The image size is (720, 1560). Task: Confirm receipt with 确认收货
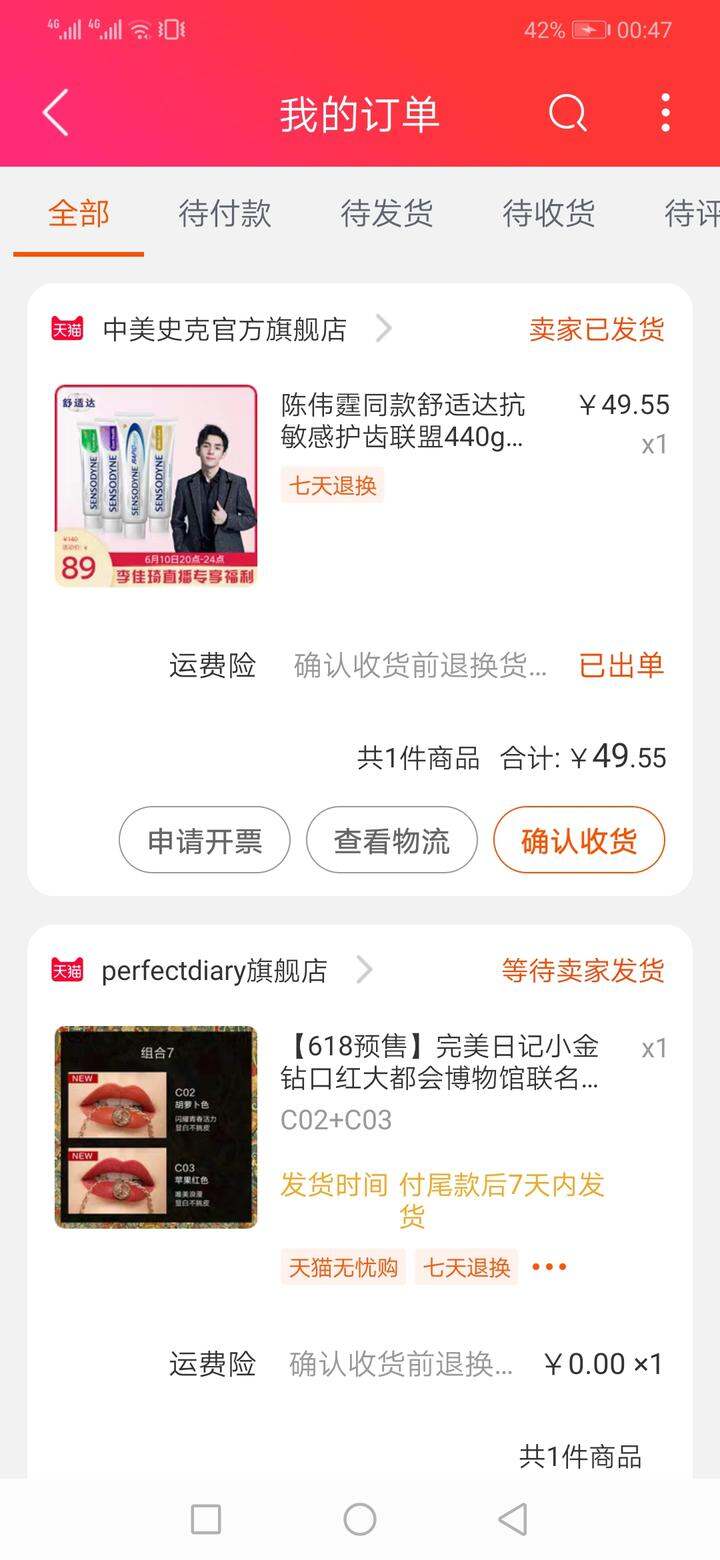coord(579,840)
